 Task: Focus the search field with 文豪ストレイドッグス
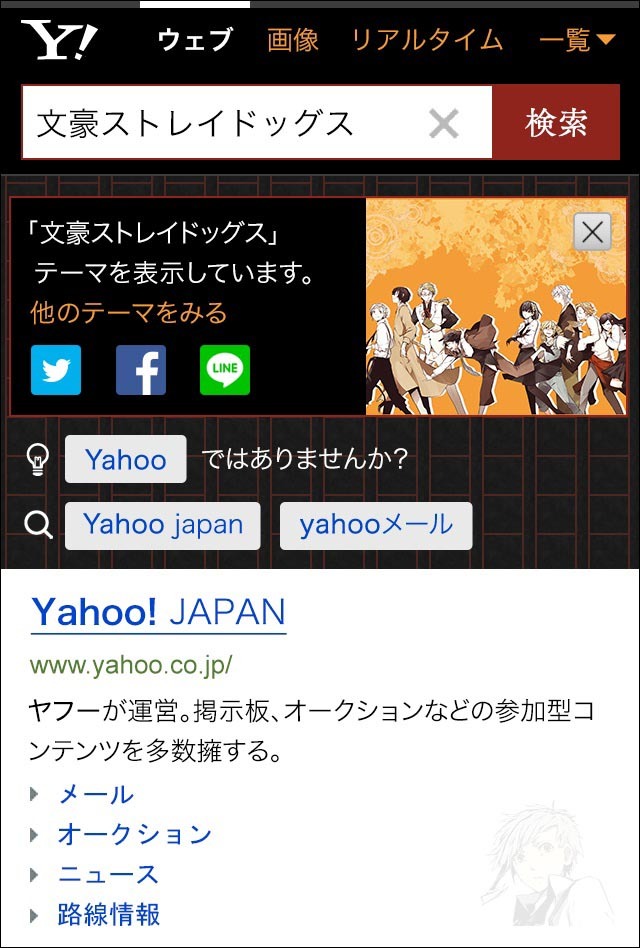[x=220, y=123]
